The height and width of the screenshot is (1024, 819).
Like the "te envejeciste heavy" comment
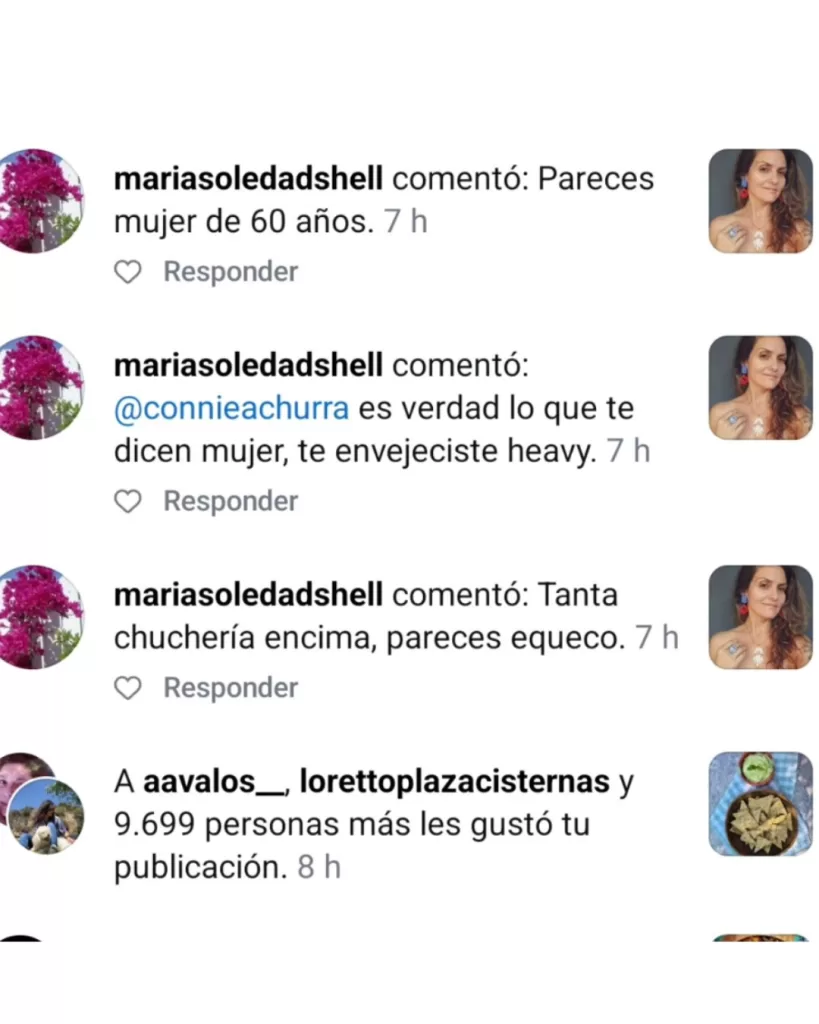pyautogui.click(x=128, y=501)
